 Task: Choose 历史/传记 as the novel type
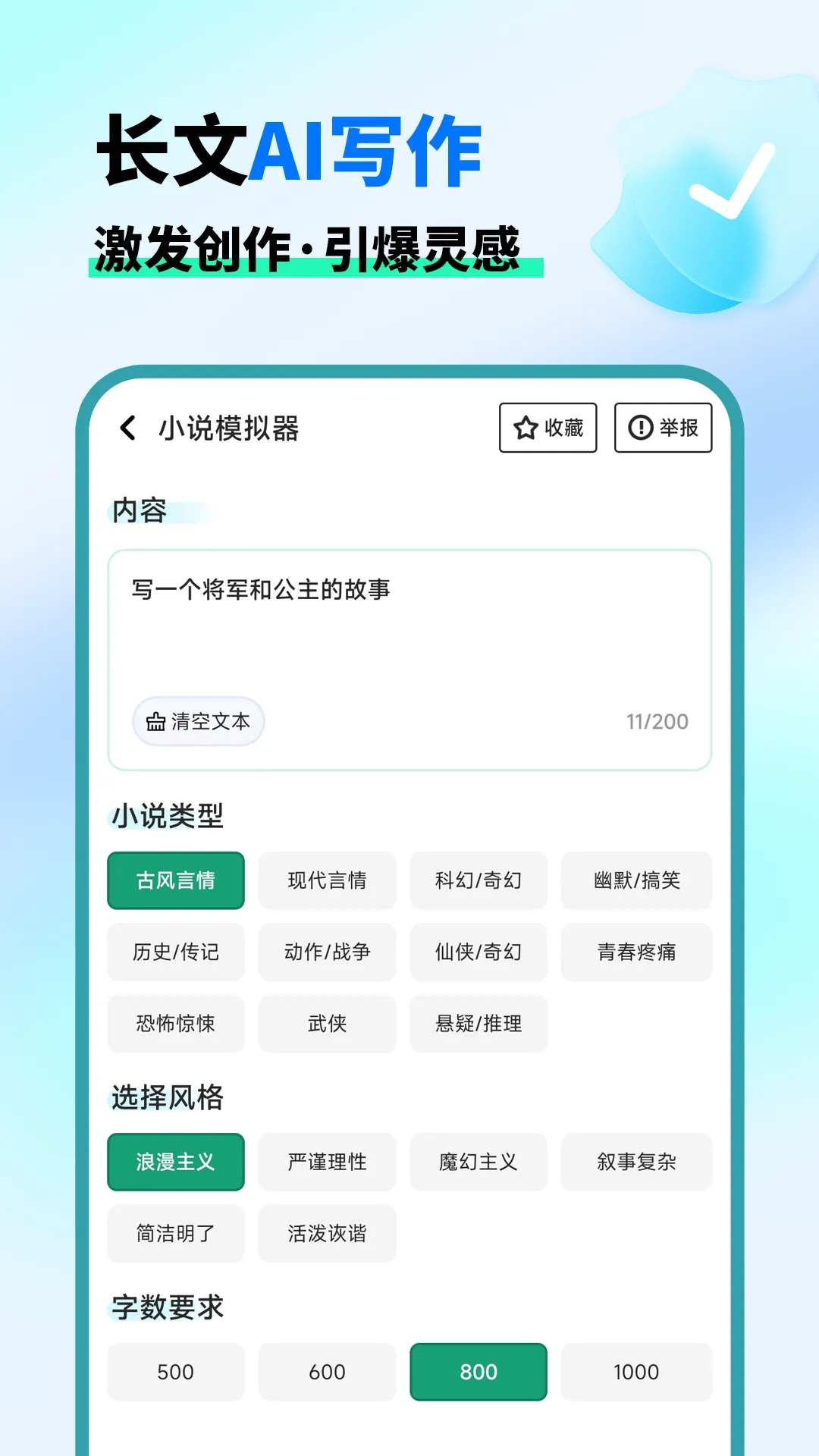coord(175,952)
